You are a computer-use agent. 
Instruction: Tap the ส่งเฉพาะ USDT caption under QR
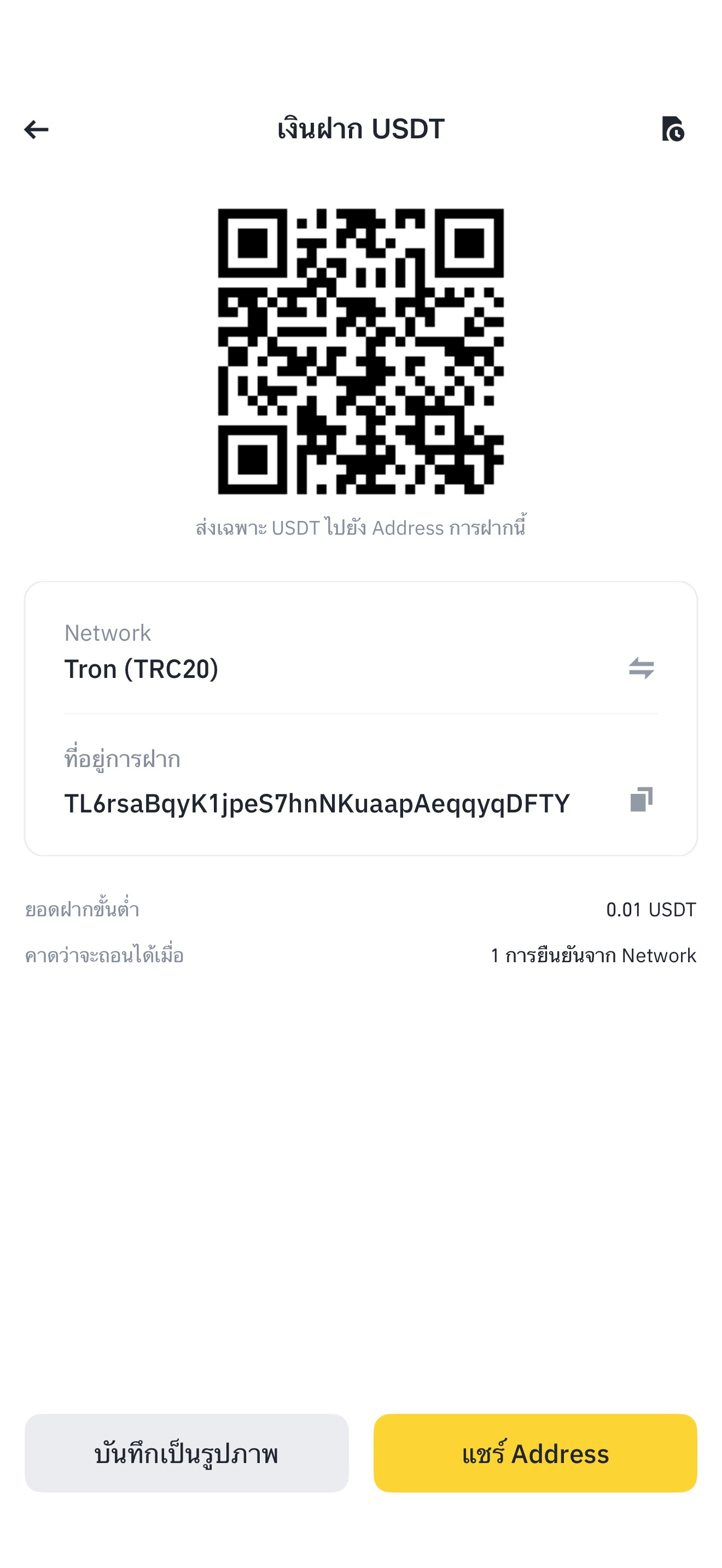pos(361,527)
